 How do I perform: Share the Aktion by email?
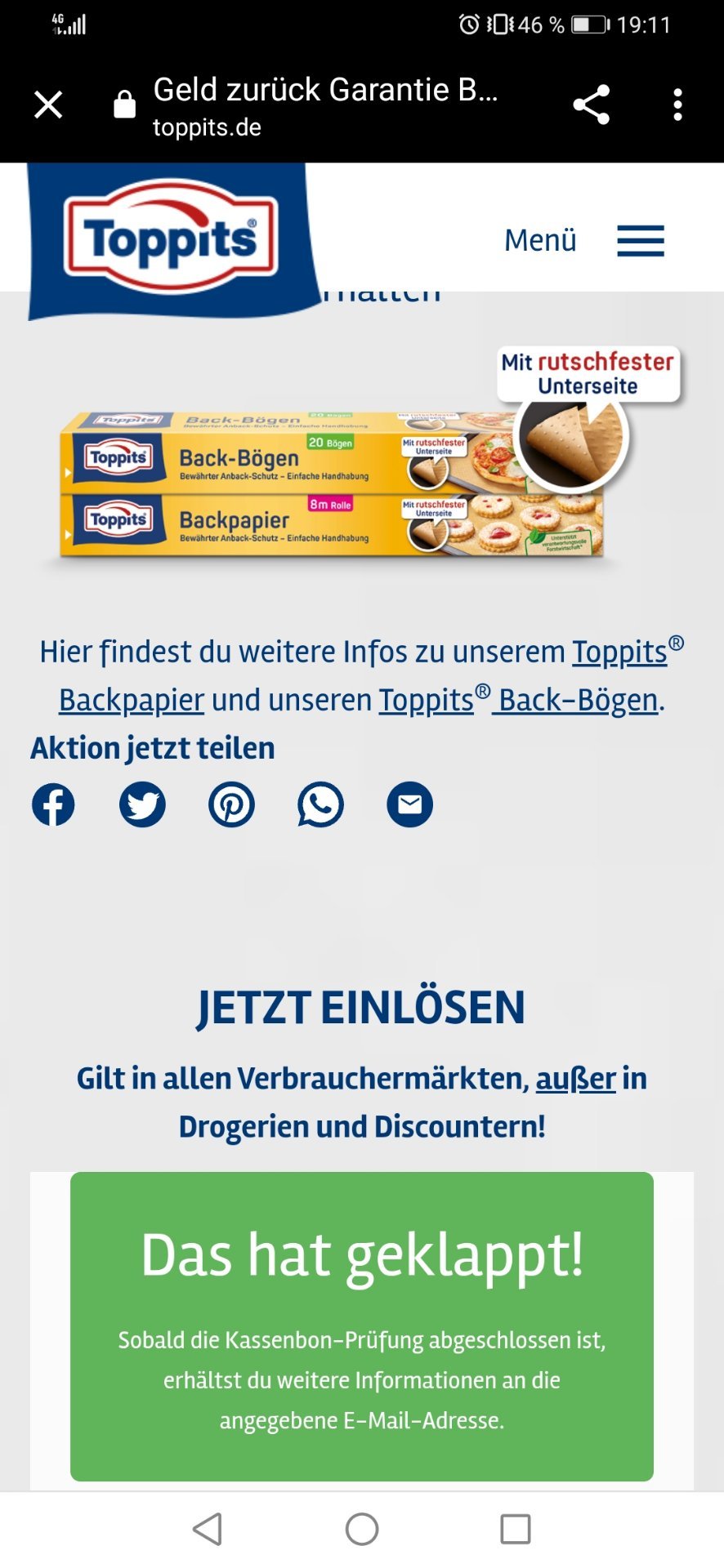[409, 804]
